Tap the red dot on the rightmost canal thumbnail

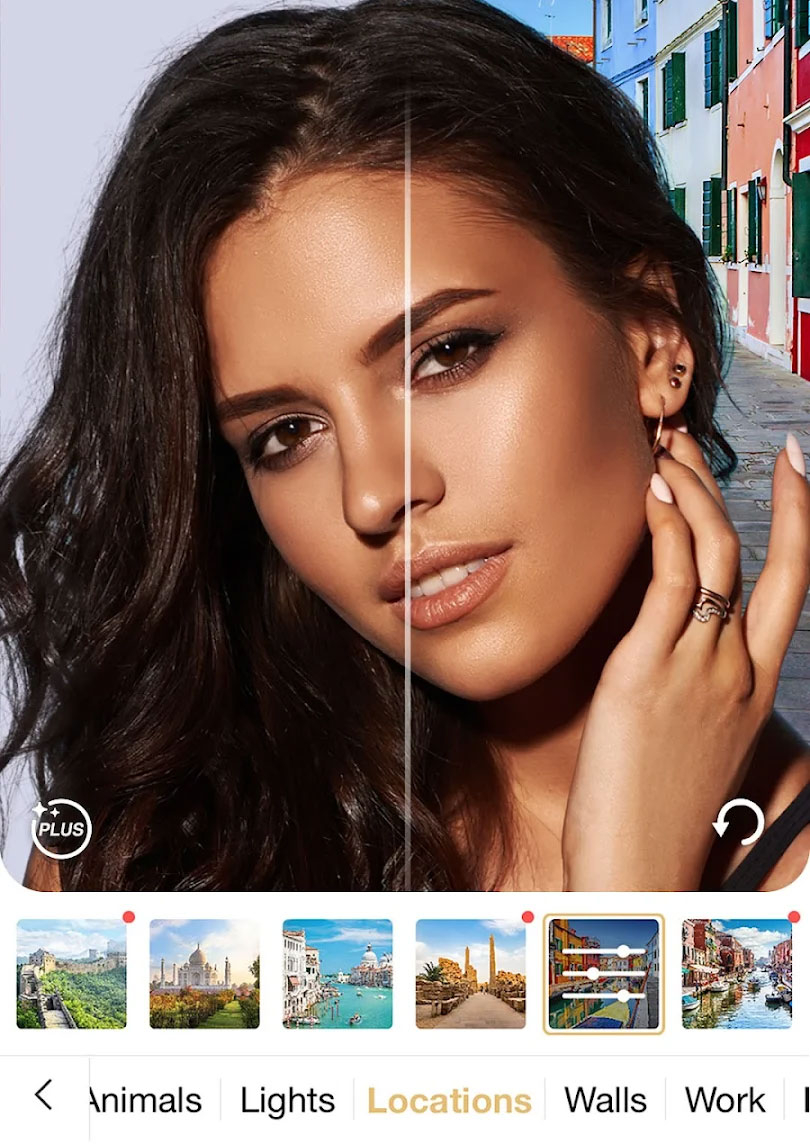pos(793,917)
